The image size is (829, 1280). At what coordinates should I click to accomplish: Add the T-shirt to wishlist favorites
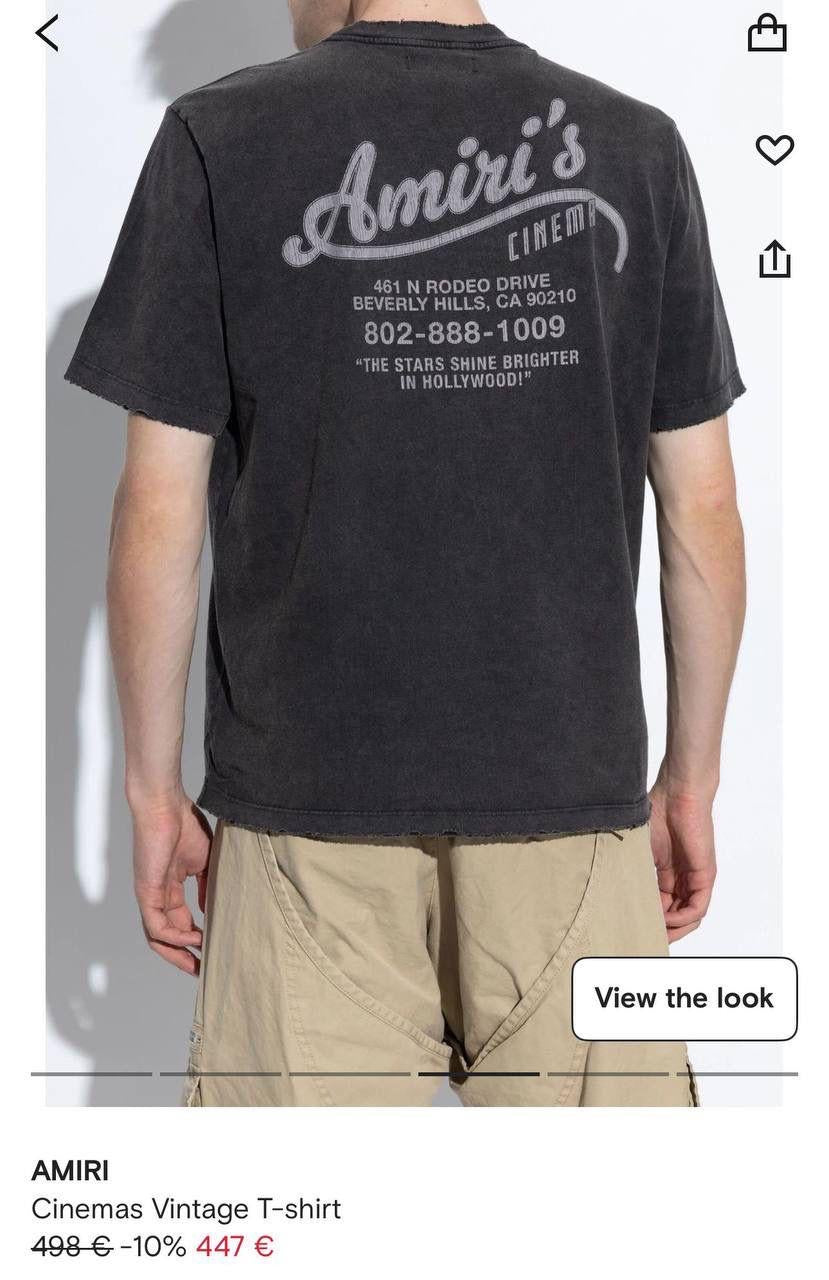(x=773, y=150)
